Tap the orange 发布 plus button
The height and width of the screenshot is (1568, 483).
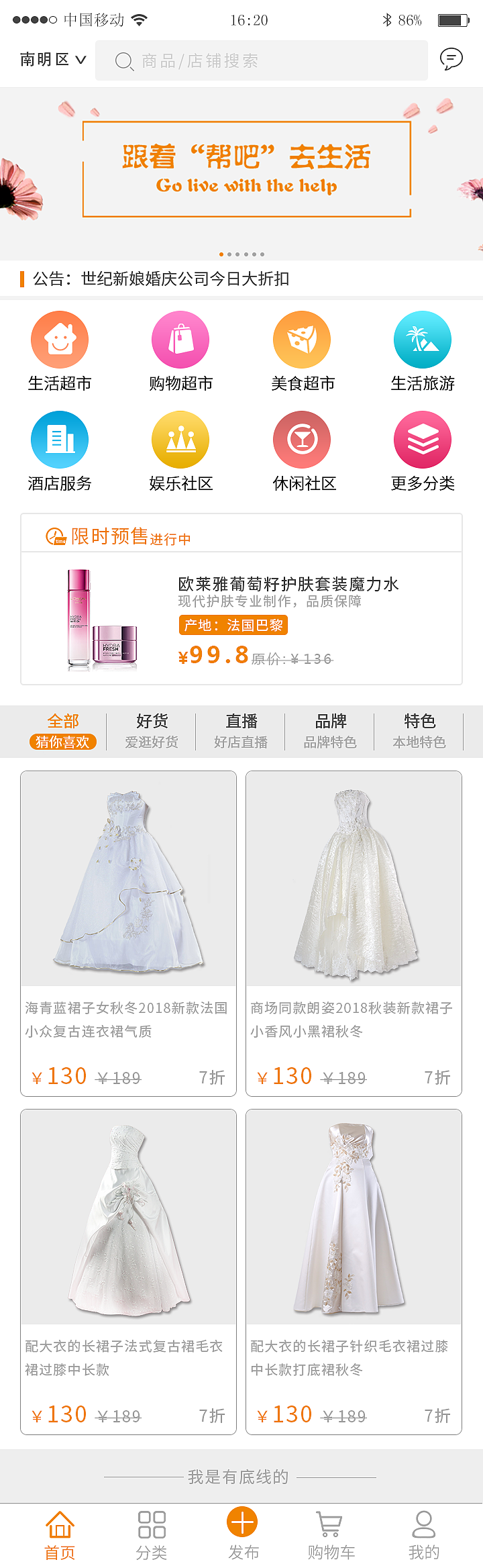click(241, 1522)
